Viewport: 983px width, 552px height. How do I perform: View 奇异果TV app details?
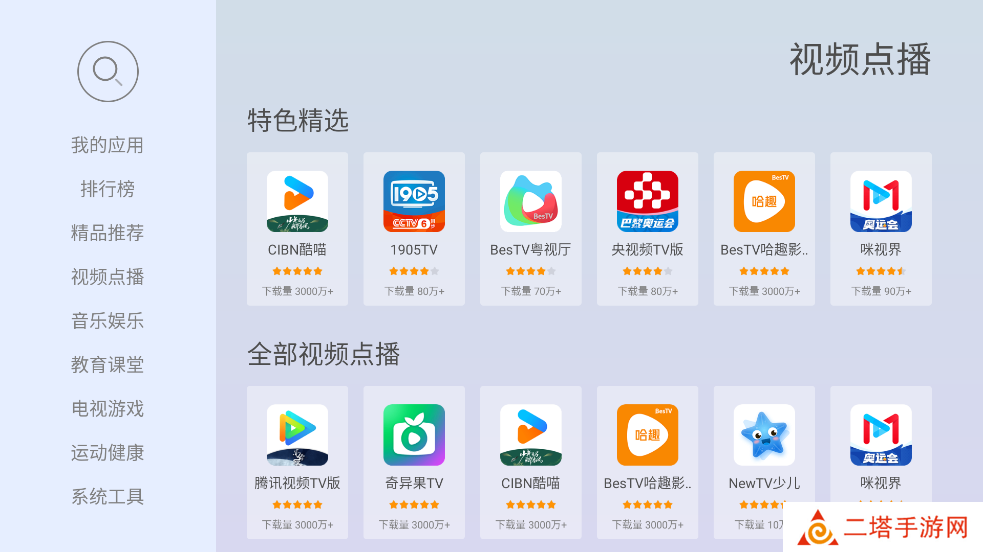click(x=414, y=461)
